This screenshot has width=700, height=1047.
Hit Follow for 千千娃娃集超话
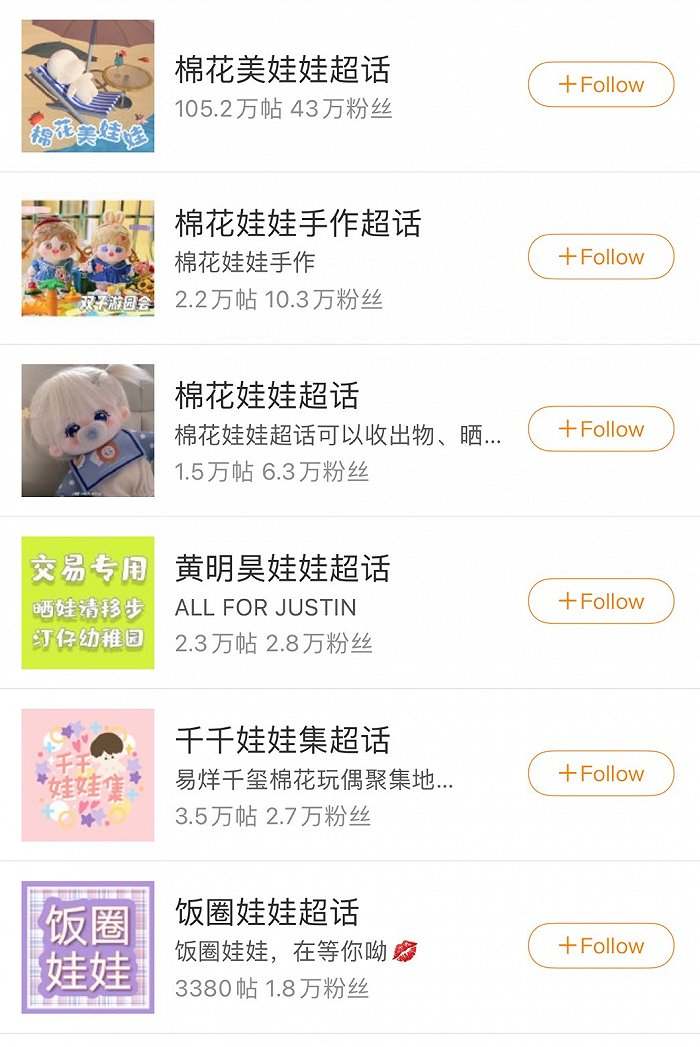pyautogui.click(x=601, y=773)
